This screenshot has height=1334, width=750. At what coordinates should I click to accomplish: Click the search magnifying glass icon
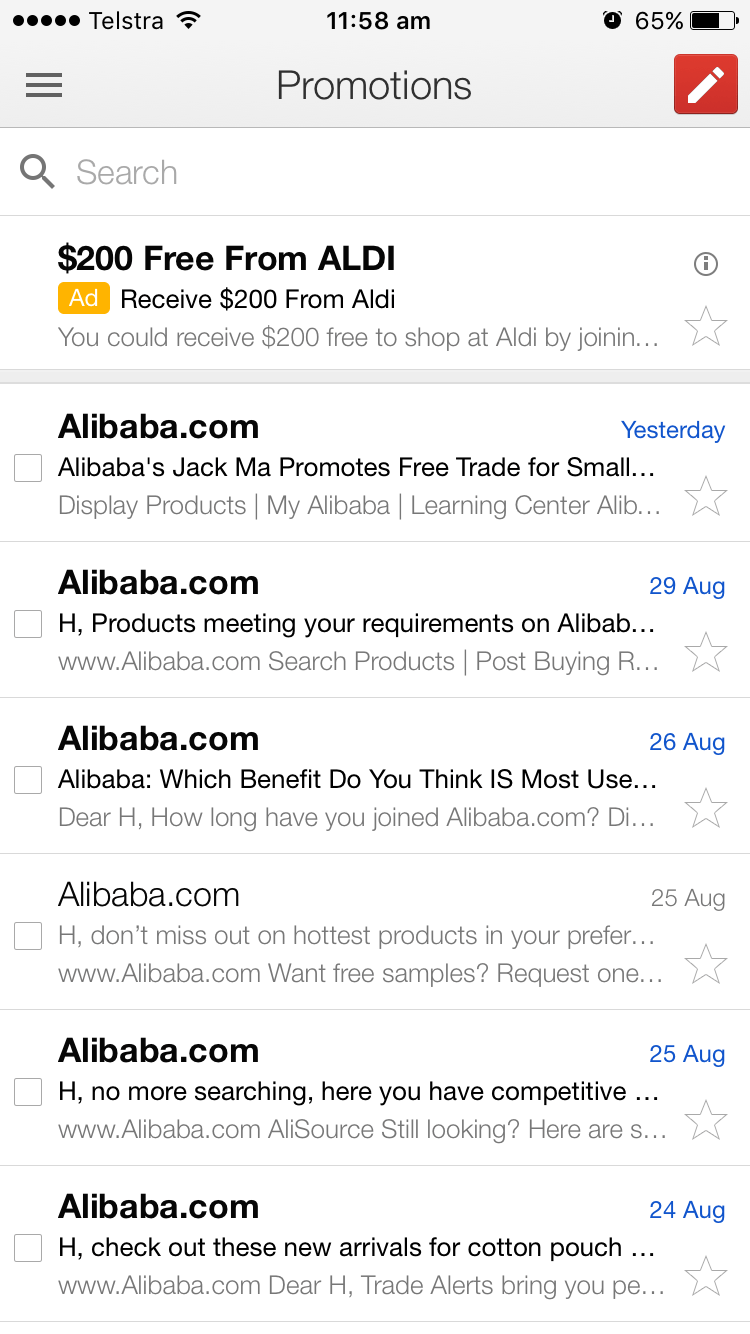pos(37,171)
